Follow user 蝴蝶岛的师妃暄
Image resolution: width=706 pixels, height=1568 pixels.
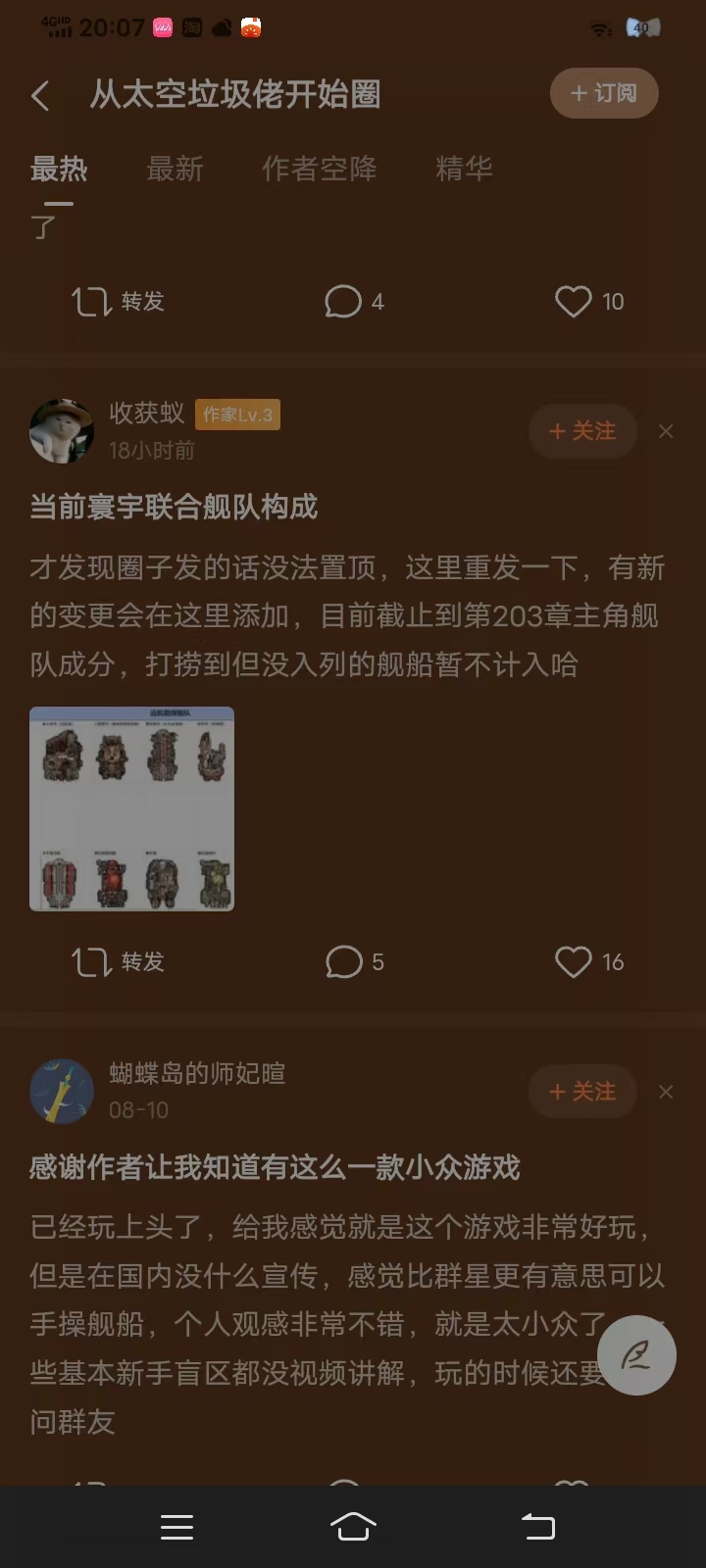582,1091
